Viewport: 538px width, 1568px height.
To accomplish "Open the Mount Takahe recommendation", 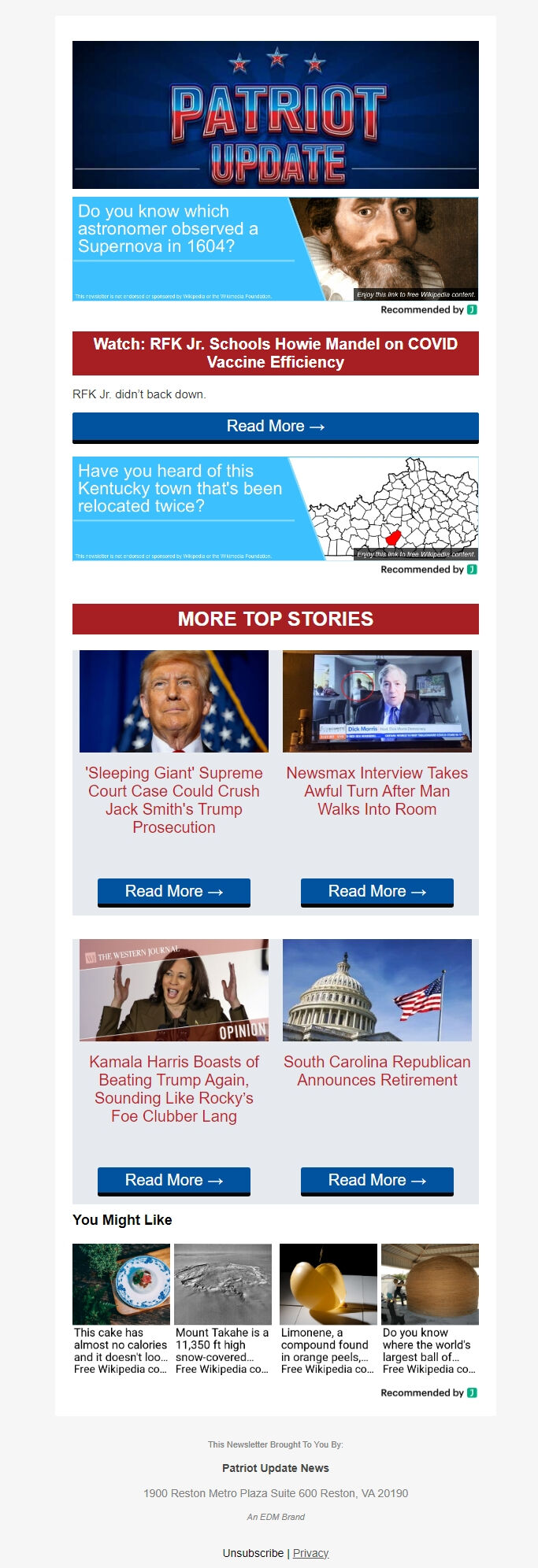I will point(222,1310).
